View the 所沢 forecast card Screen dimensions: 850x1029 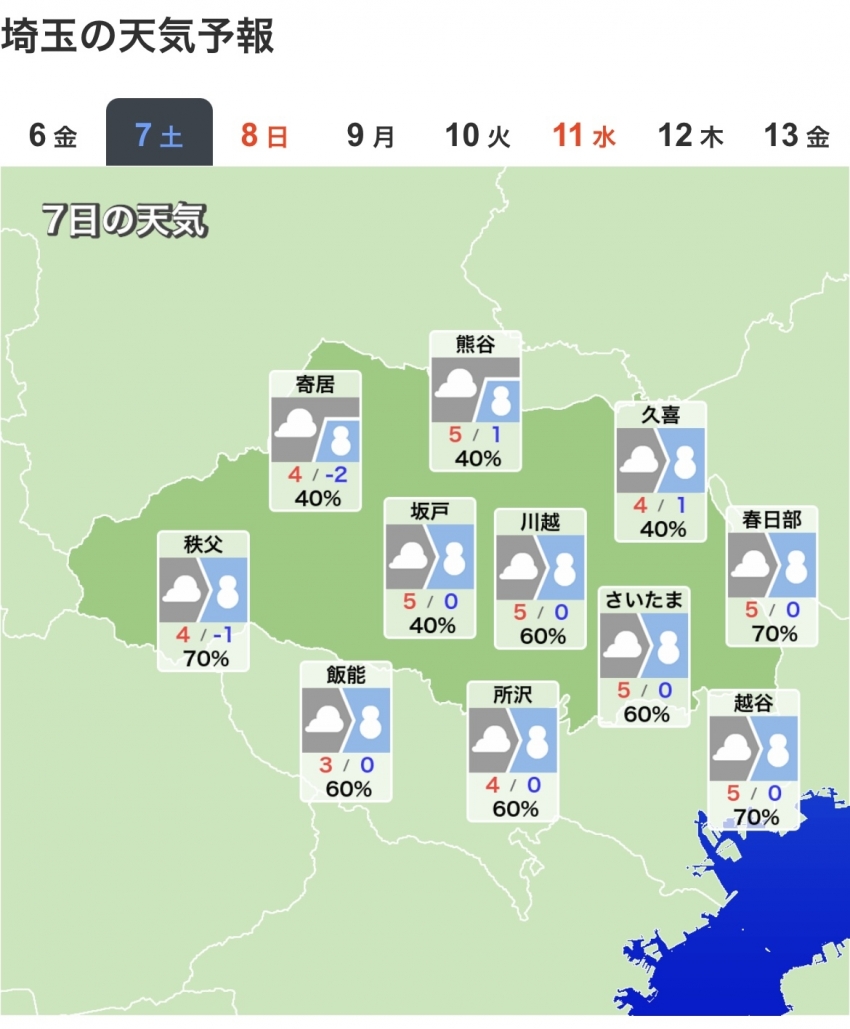coord(515,751)
